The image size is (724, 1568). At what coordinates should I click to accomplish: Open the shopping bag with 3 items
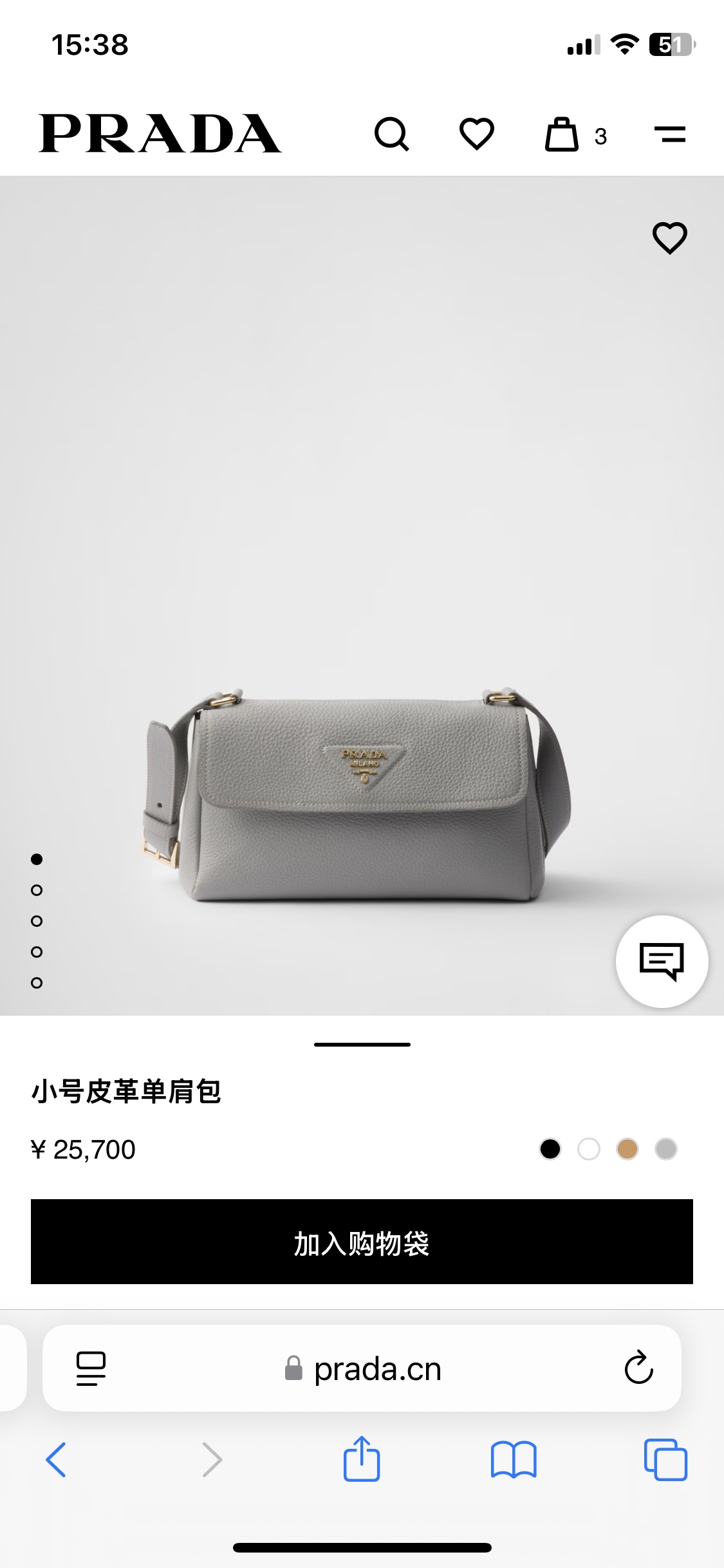pos(562,135)
